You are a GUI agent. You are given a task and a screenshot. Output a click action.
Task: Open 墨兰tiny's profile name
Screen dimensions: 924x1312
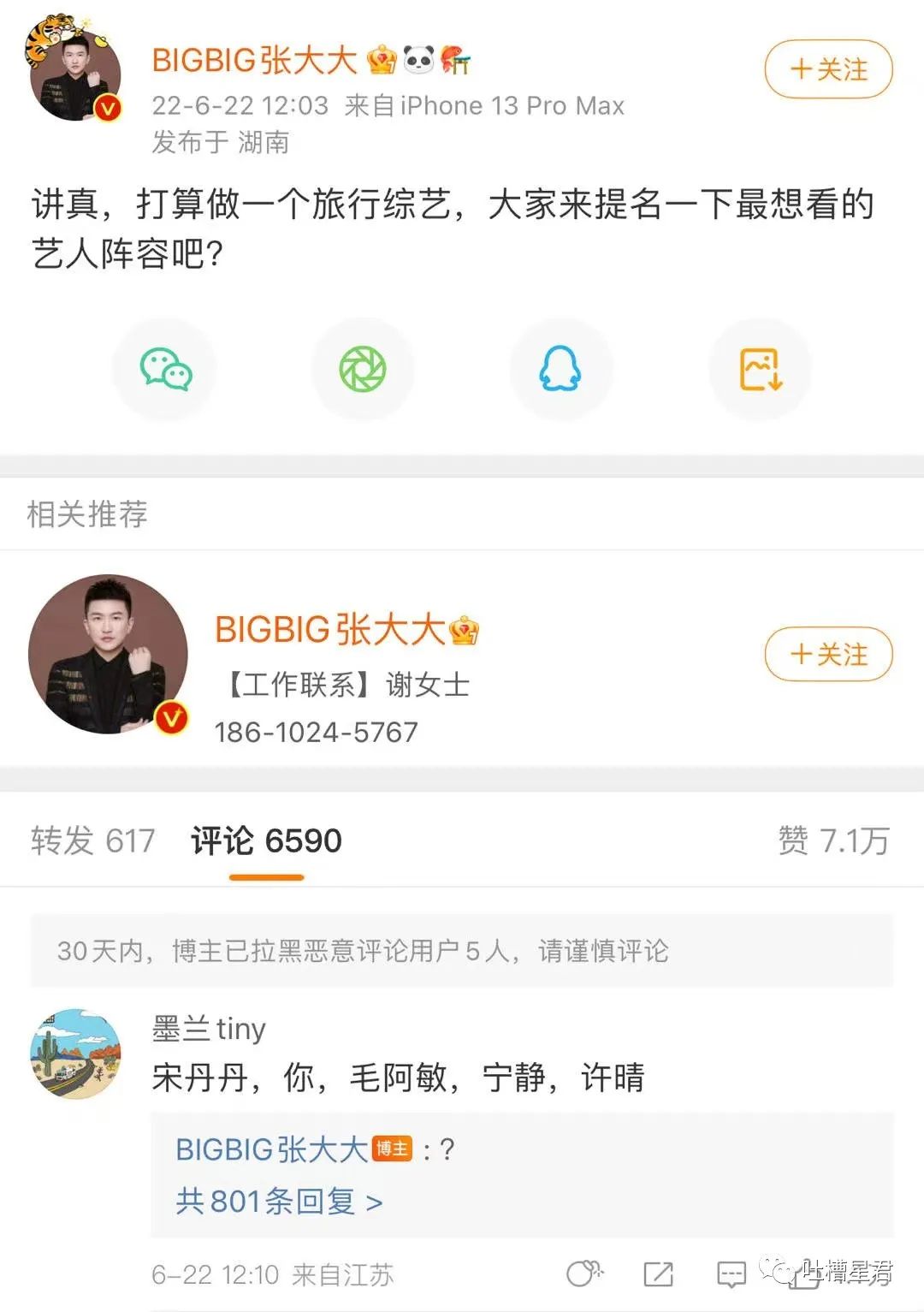click(x=208, y=1030)
